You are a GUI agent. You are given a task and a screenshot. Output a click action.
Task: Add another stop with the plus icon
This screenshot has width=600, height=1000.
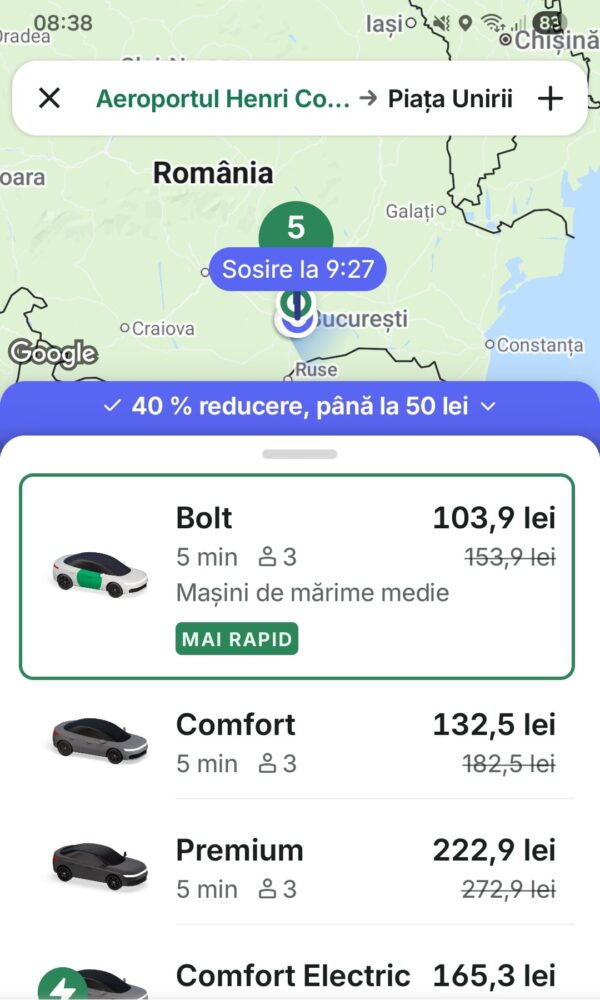pyautogui.click(x=550, y=98)
